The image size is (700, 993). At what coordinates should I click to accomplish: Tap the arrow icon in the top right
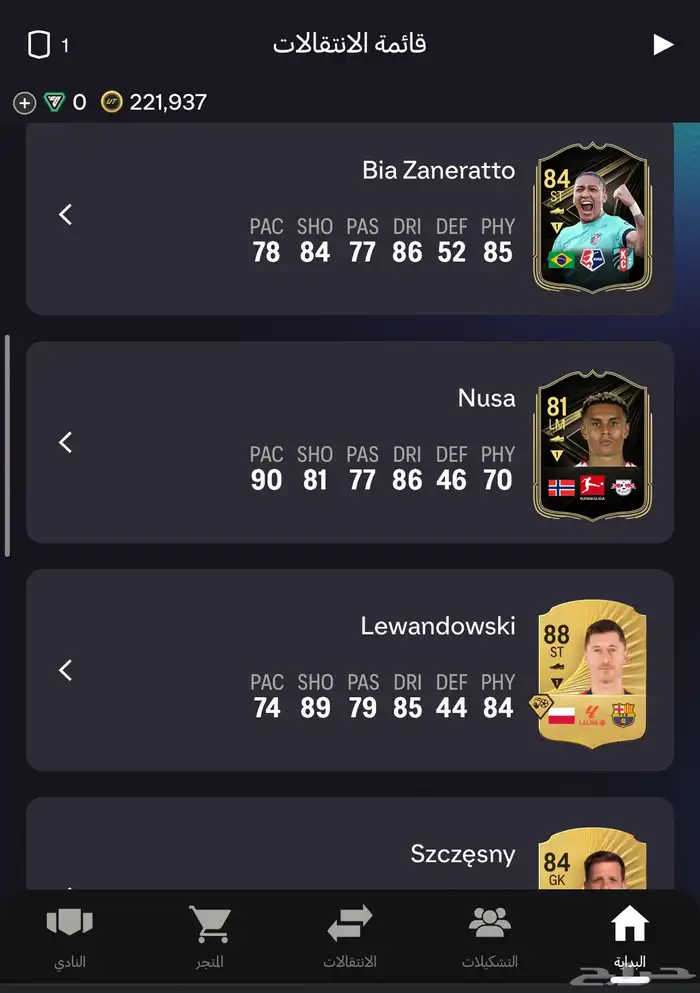[663, 44]
